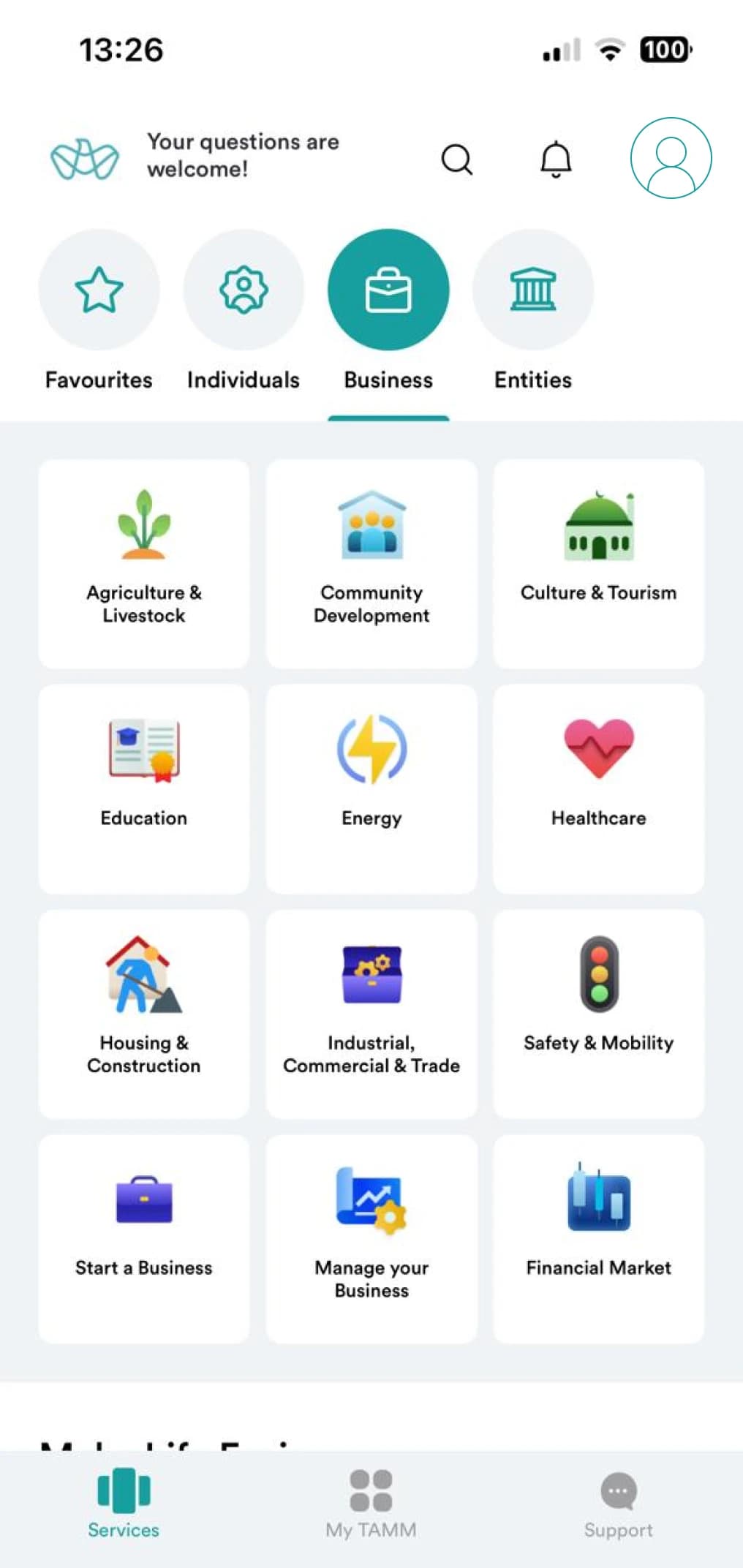Select the Energy card
Screen dimensions: 743x1568
[371, 788]
